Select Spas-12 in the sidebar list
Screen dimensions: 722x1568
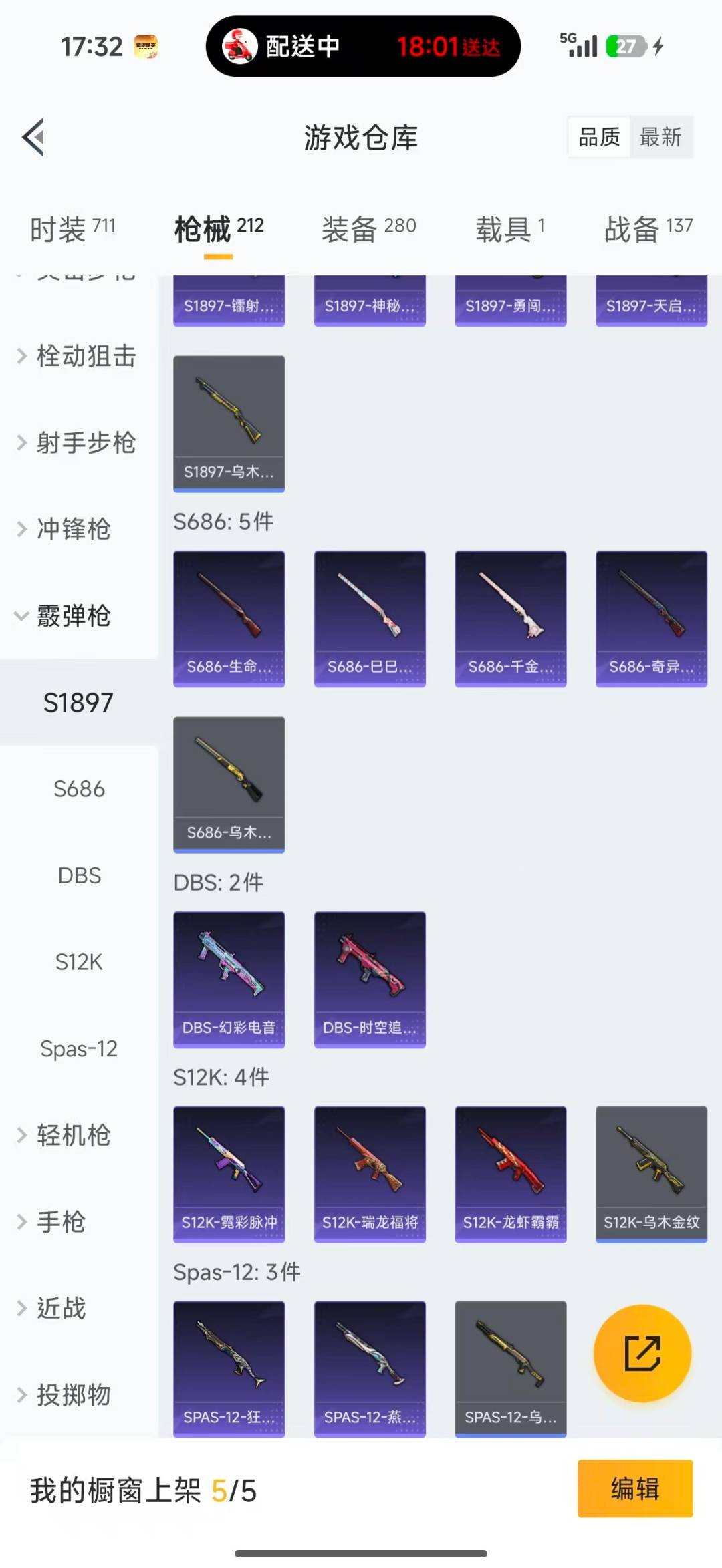pos(78,1049)
